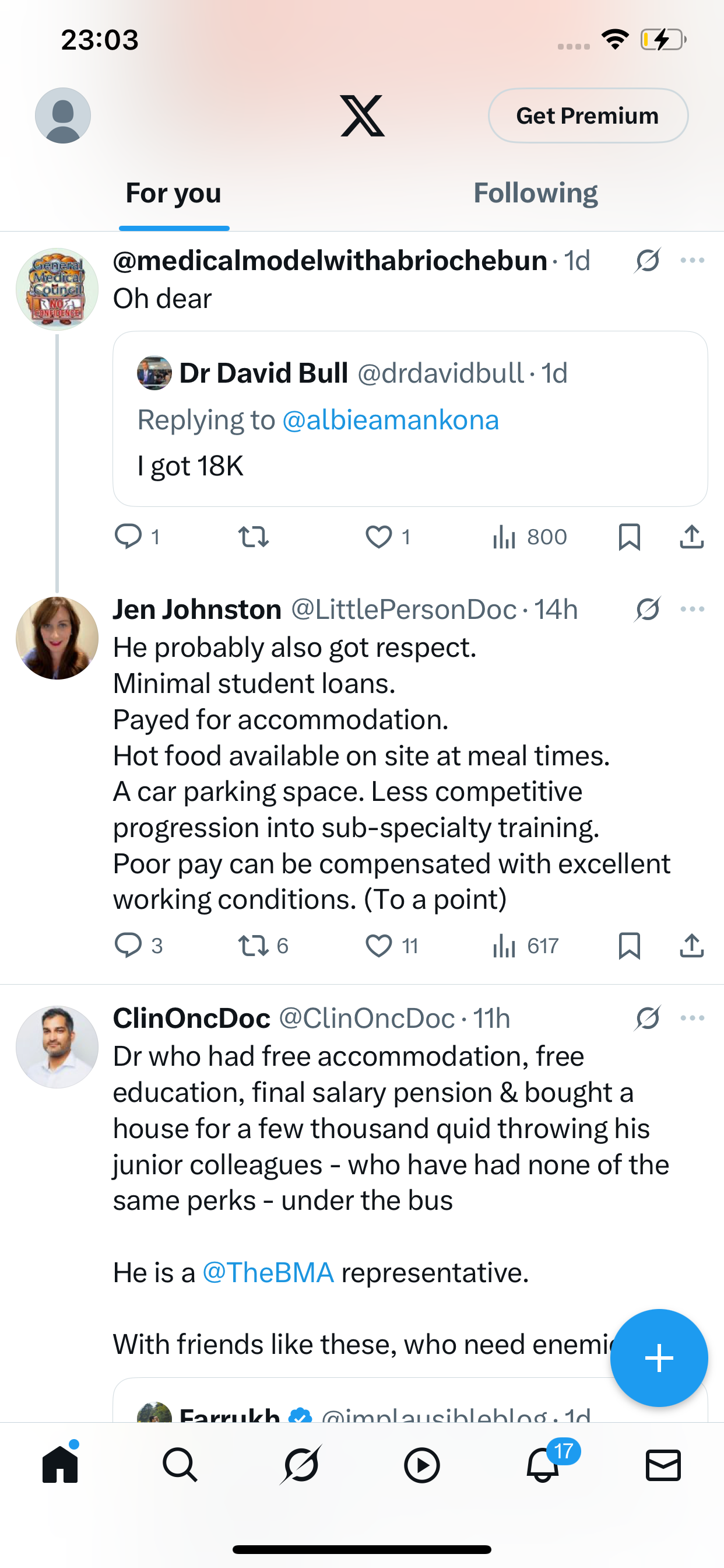The width and height of the screenshot is (724, 1568).
Task: Open the Search tab
Action: [x=180, y=1465]
